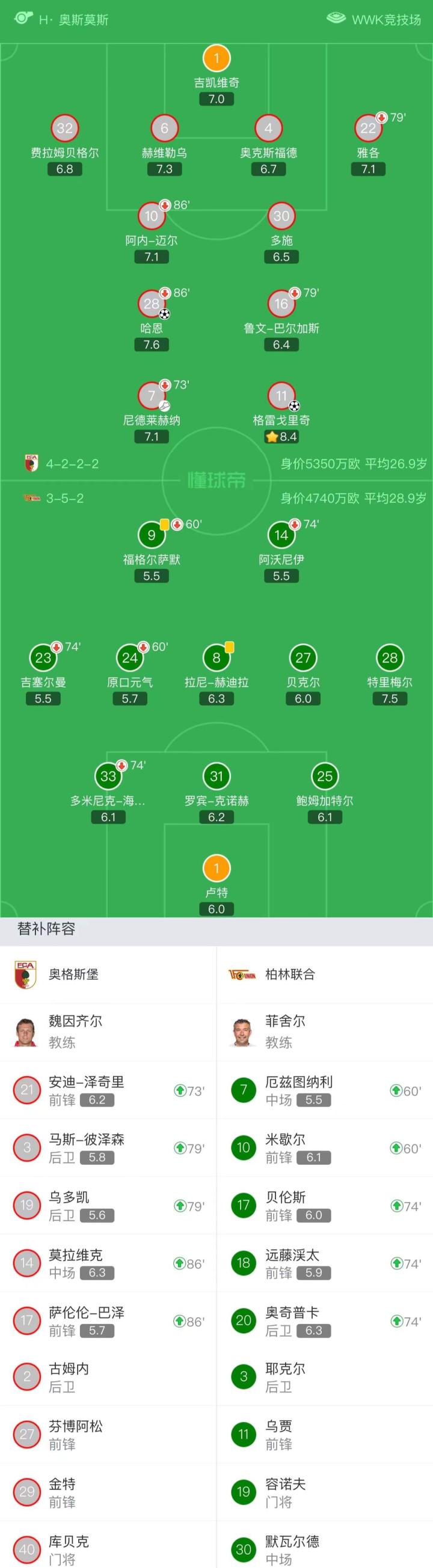Open goalkeeper 卢特's profile
Screen dimensions: 433x1568
[x=216, y=869]
